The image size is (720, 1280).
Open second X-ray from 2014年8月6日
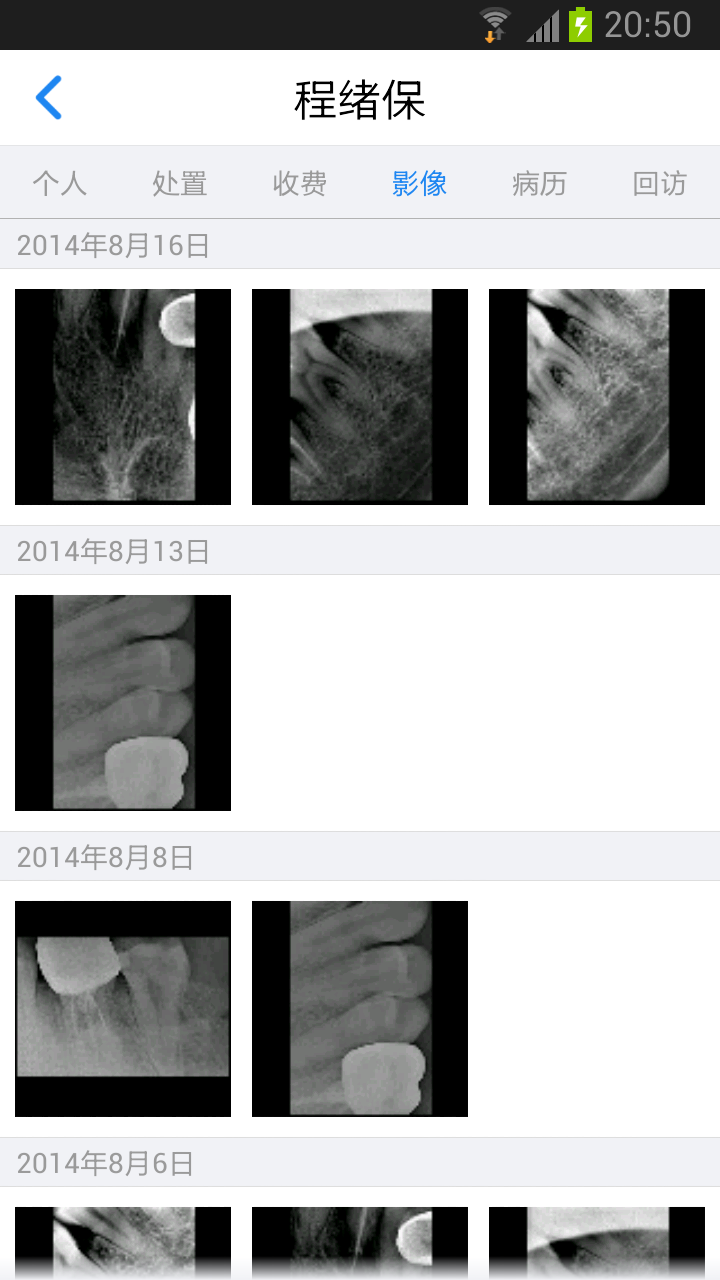click(x=360, y=1242)
